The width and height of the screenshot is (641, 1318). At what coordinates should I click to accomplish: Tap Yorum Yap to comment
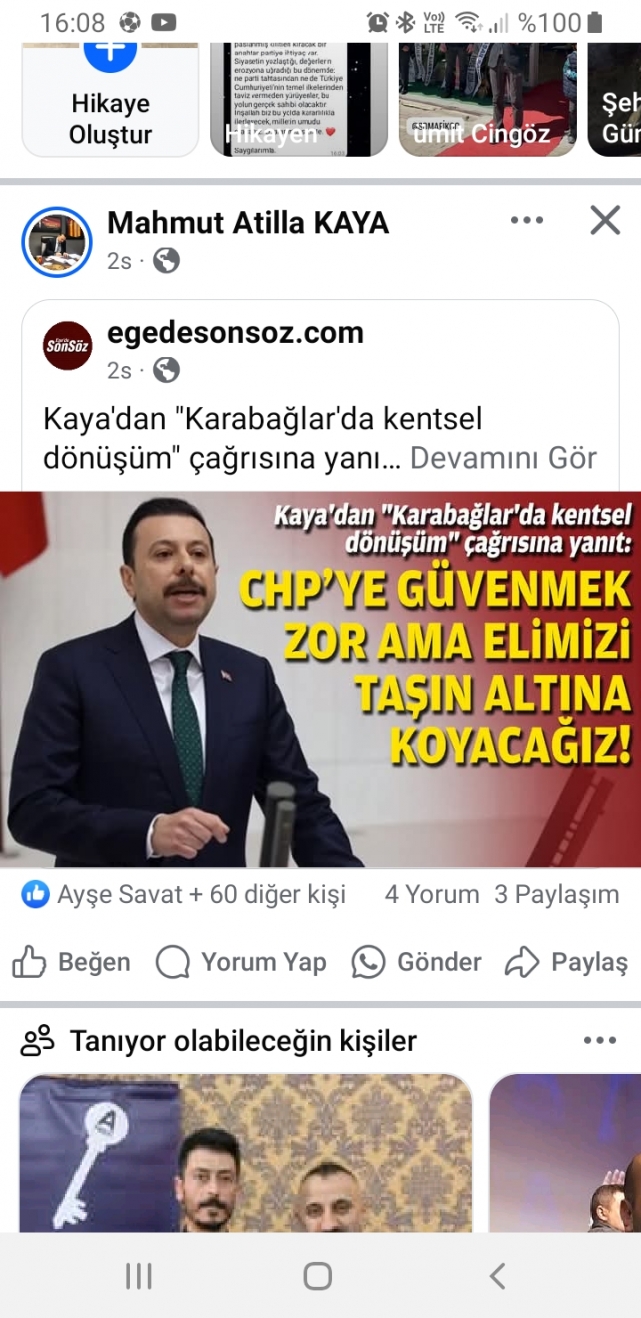pyautogui.click(x=242, y=962)
